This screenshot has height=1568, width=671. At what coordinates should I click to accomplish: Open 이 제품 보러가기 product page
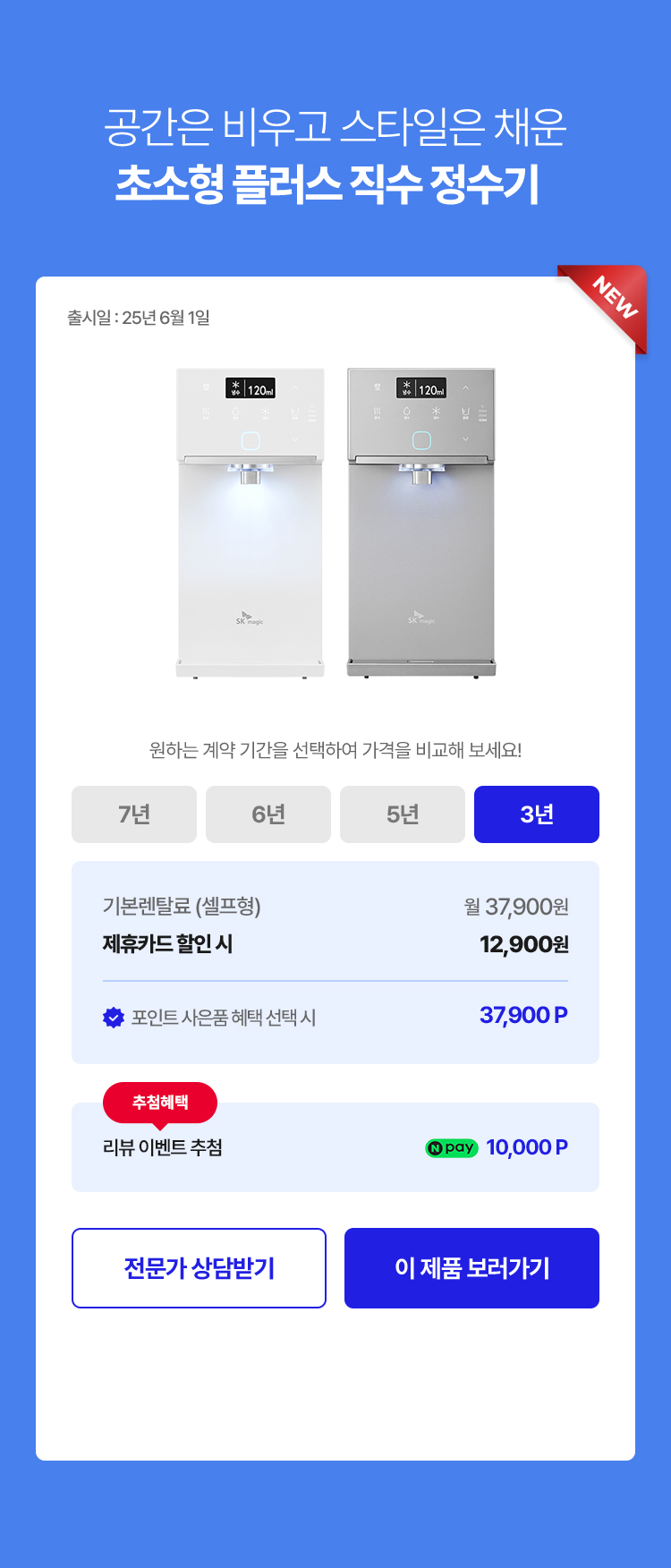pyautogui.click(x=471, y=1268)
